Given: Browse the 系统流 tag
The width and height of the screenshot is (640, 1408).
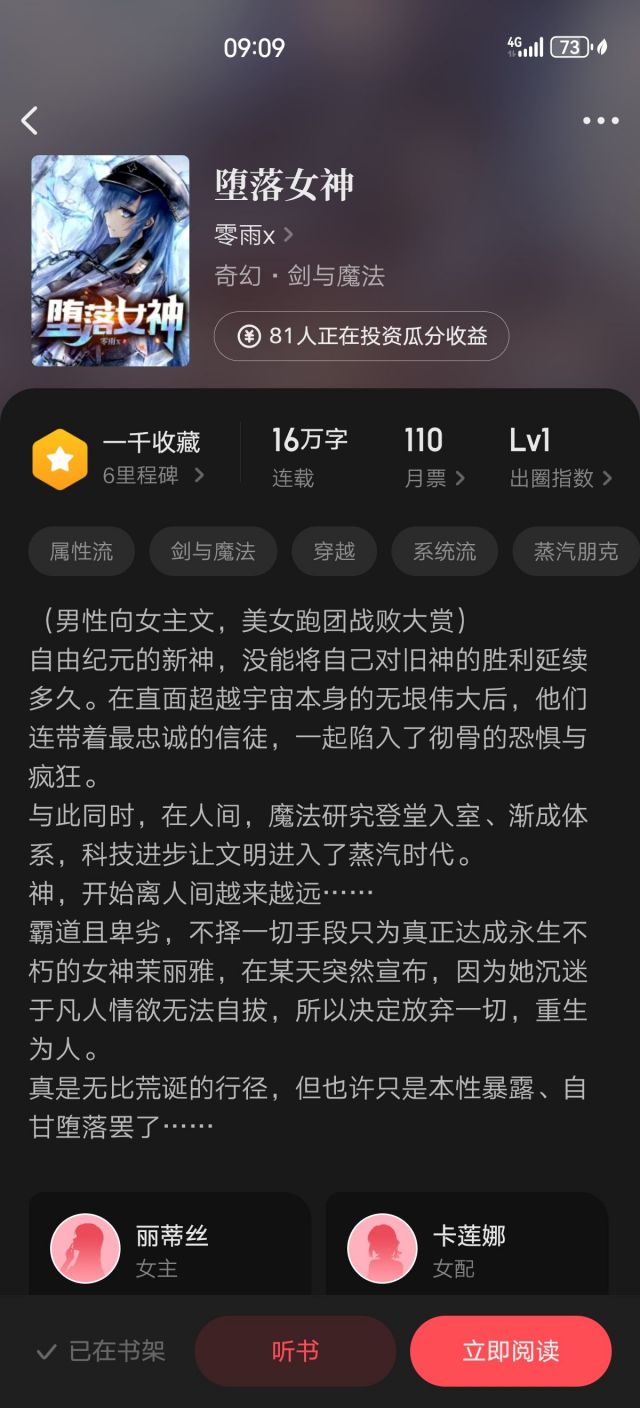Looking at the screenshot, I should click(x=445, y=552).
